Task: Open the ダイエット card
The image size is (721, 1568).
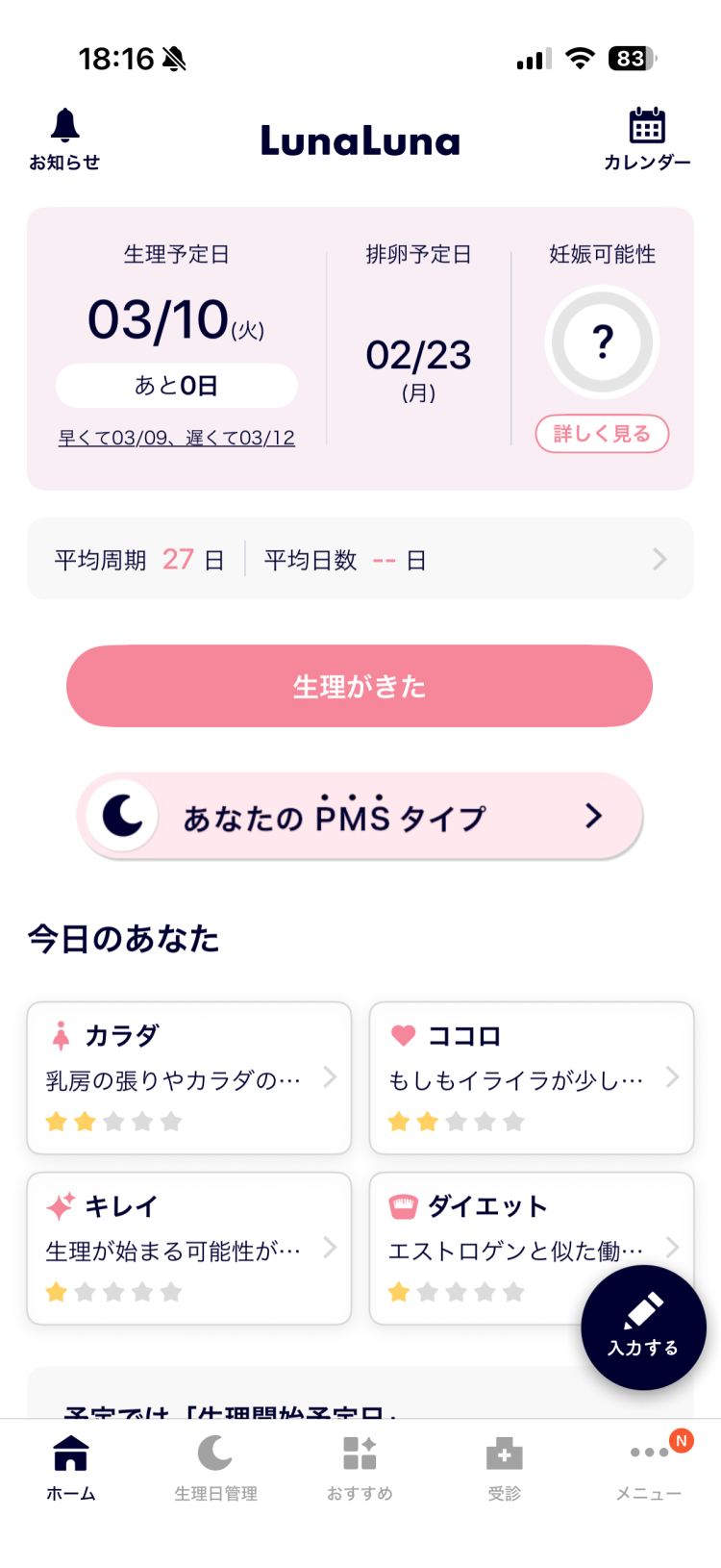Action: [x=481, y=1248]
